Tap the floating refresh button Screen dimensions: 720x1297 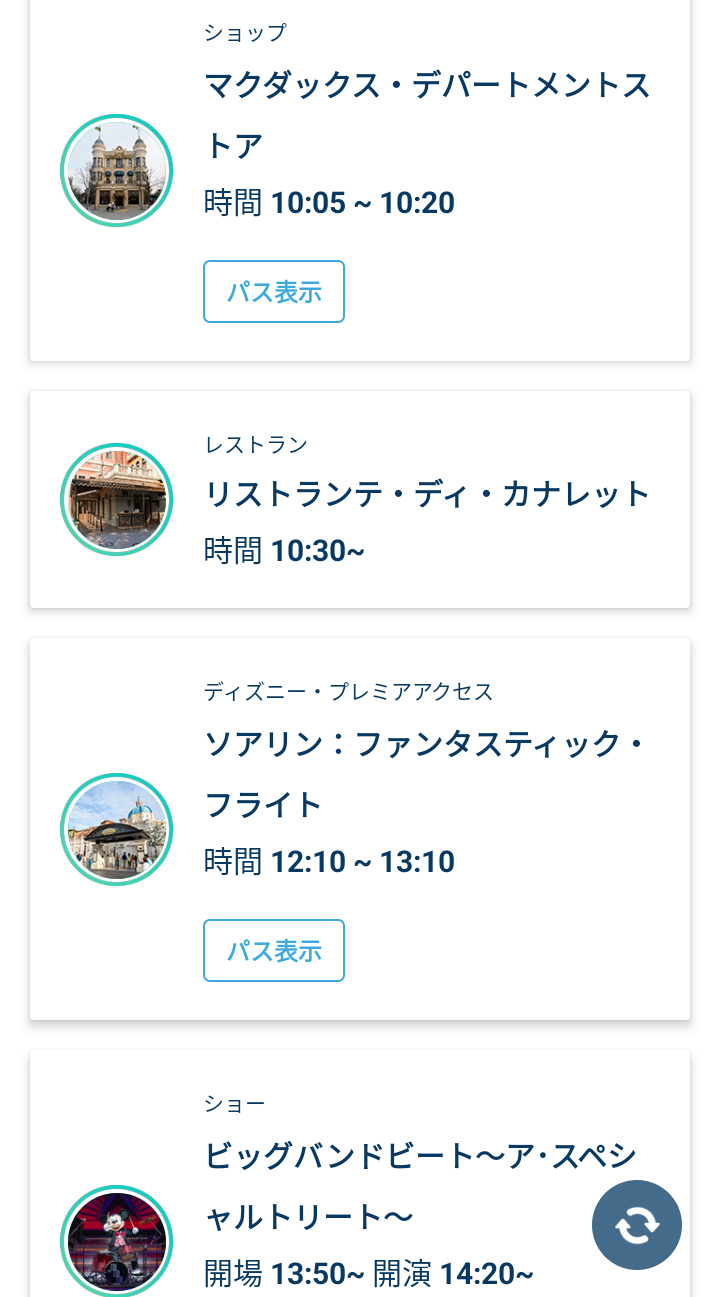point(637,1225)
